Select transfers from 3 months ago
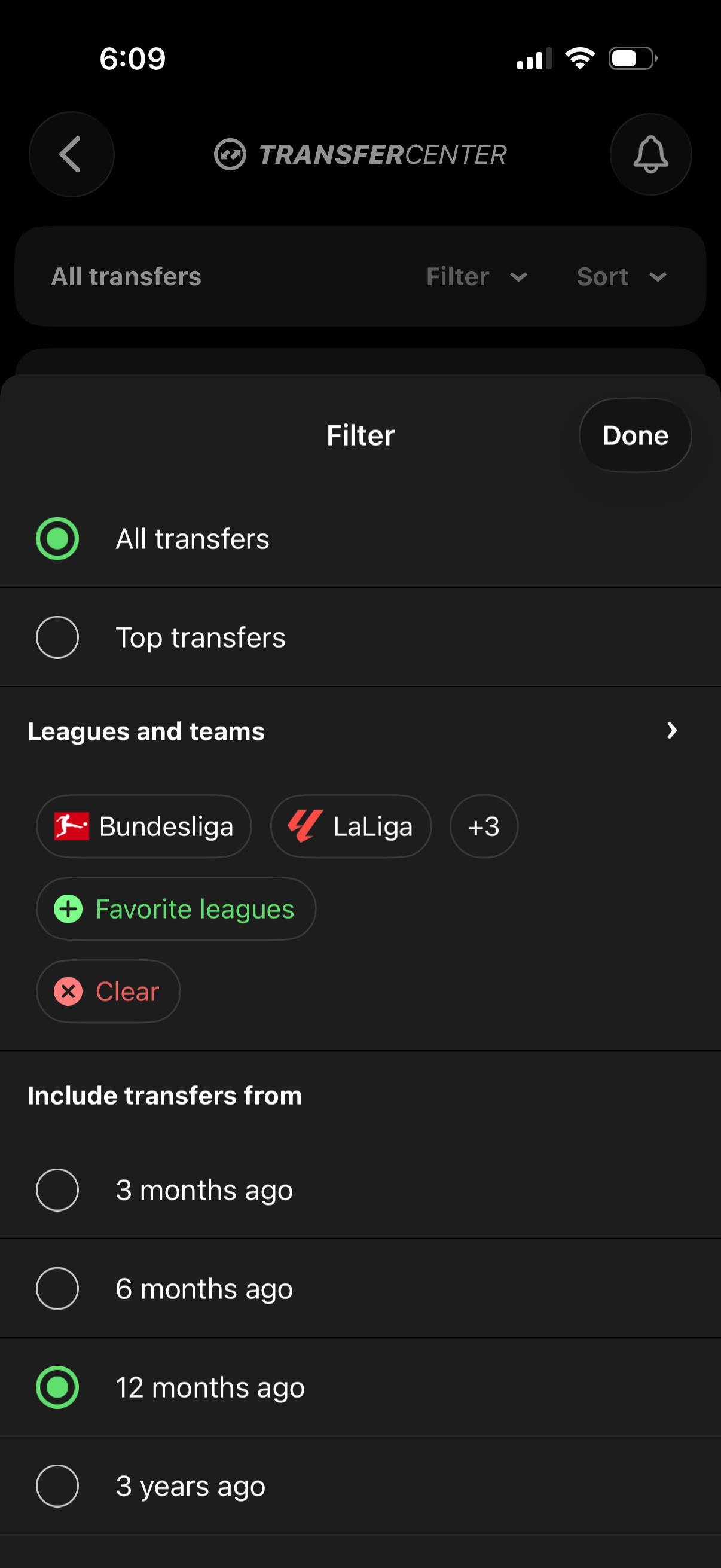 tap(57, 1189)
